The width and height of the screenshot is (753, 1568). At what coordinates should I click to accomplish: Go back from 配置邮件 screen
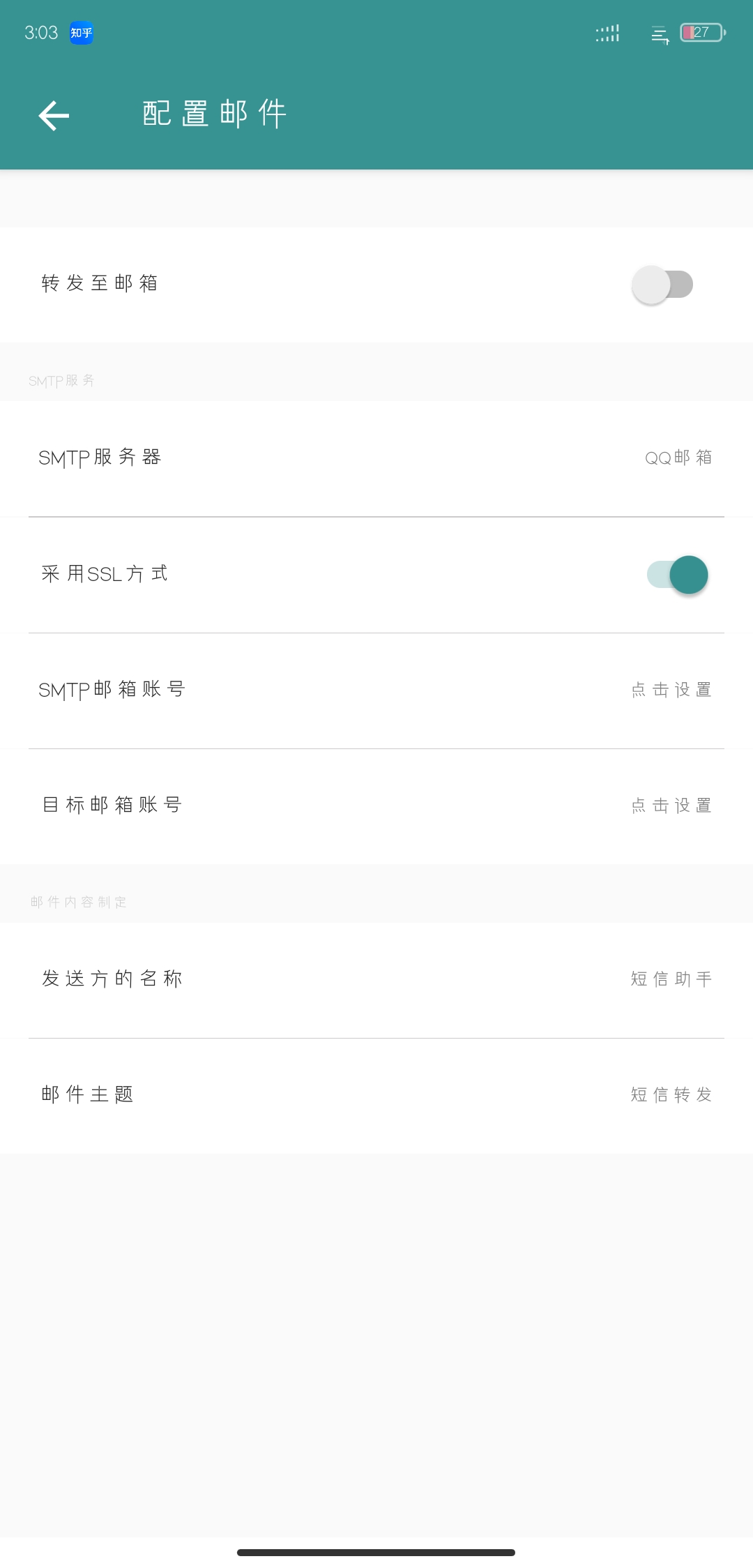point(54,116)
